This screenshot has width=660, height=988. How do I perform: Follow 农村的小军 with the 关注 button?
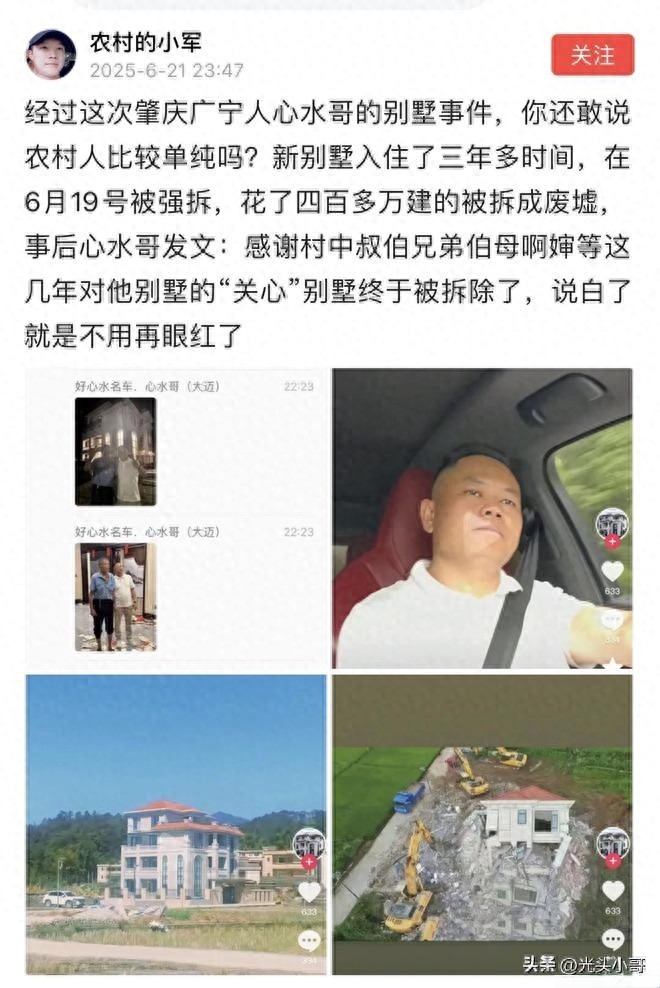pos(592,55)
